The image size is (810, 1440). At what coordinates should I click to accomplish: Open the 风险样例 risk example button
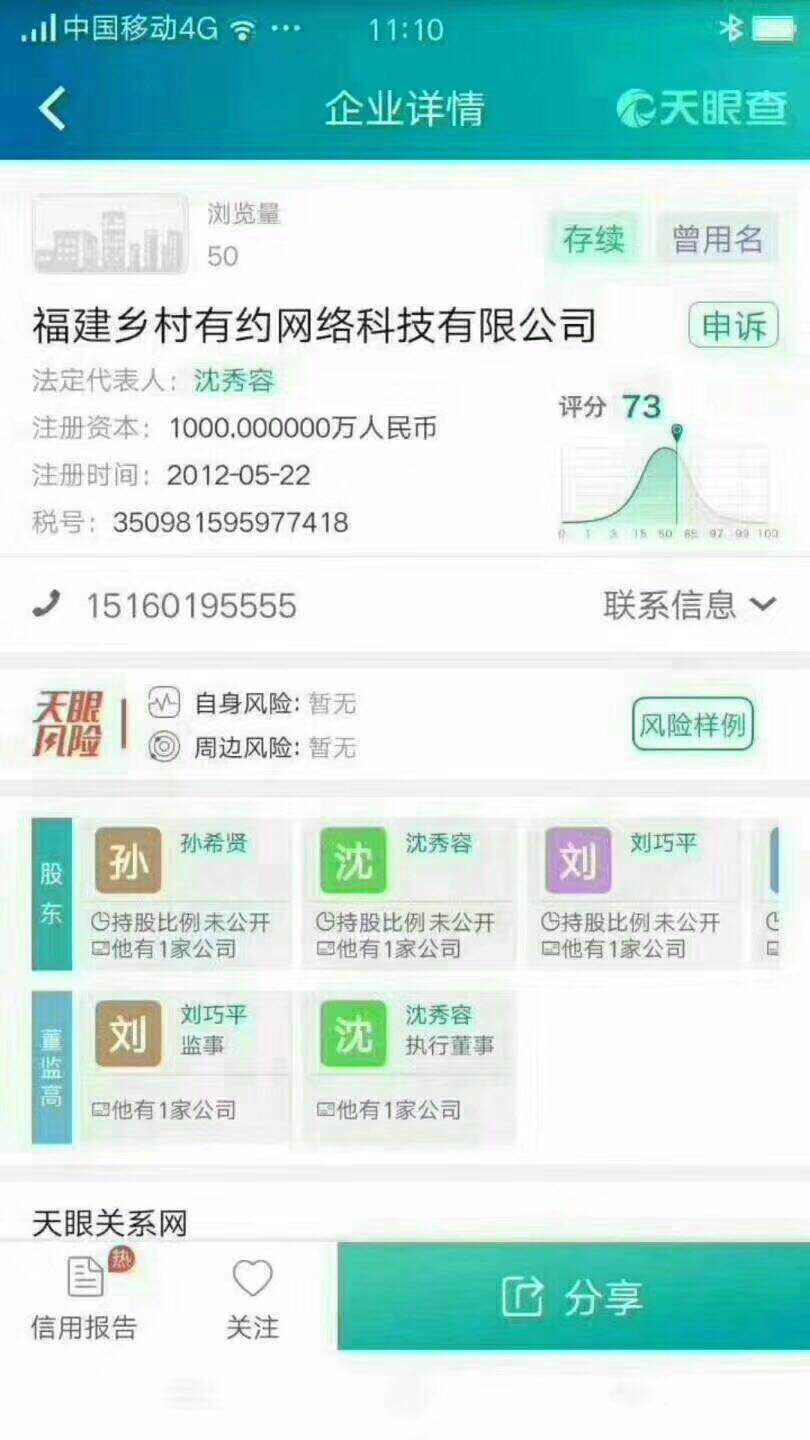click(693, 724)
